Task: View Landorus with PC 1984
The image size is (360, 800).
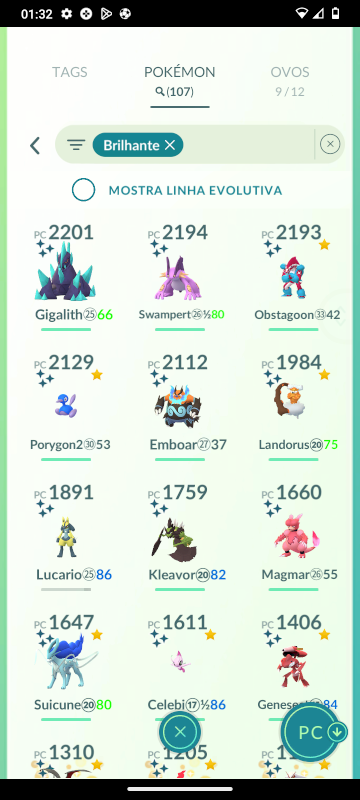Action: (x=294, y=406)
